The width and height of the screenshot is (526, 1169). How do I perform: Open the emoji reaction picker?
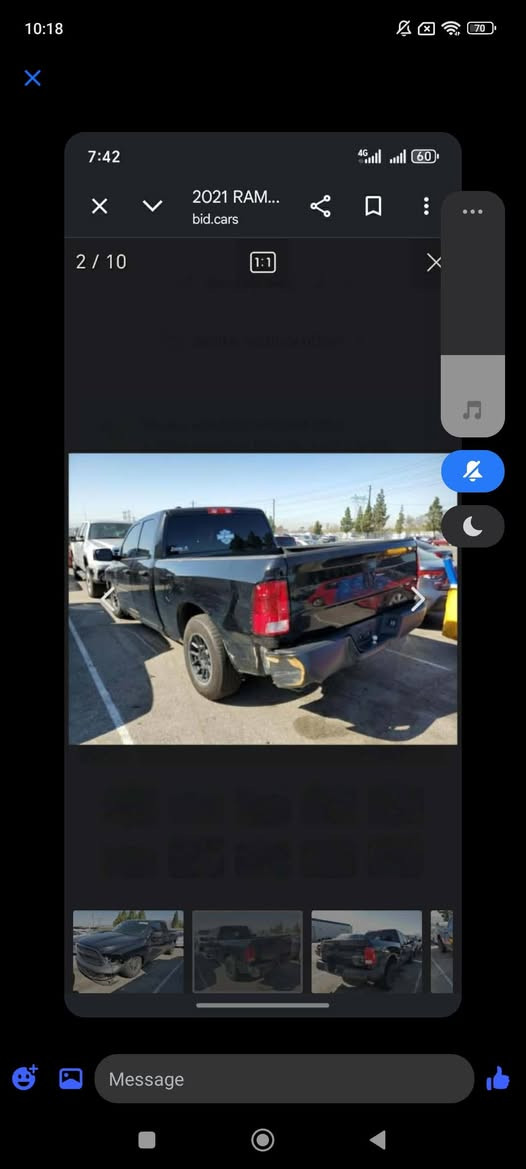point(25,1078)
